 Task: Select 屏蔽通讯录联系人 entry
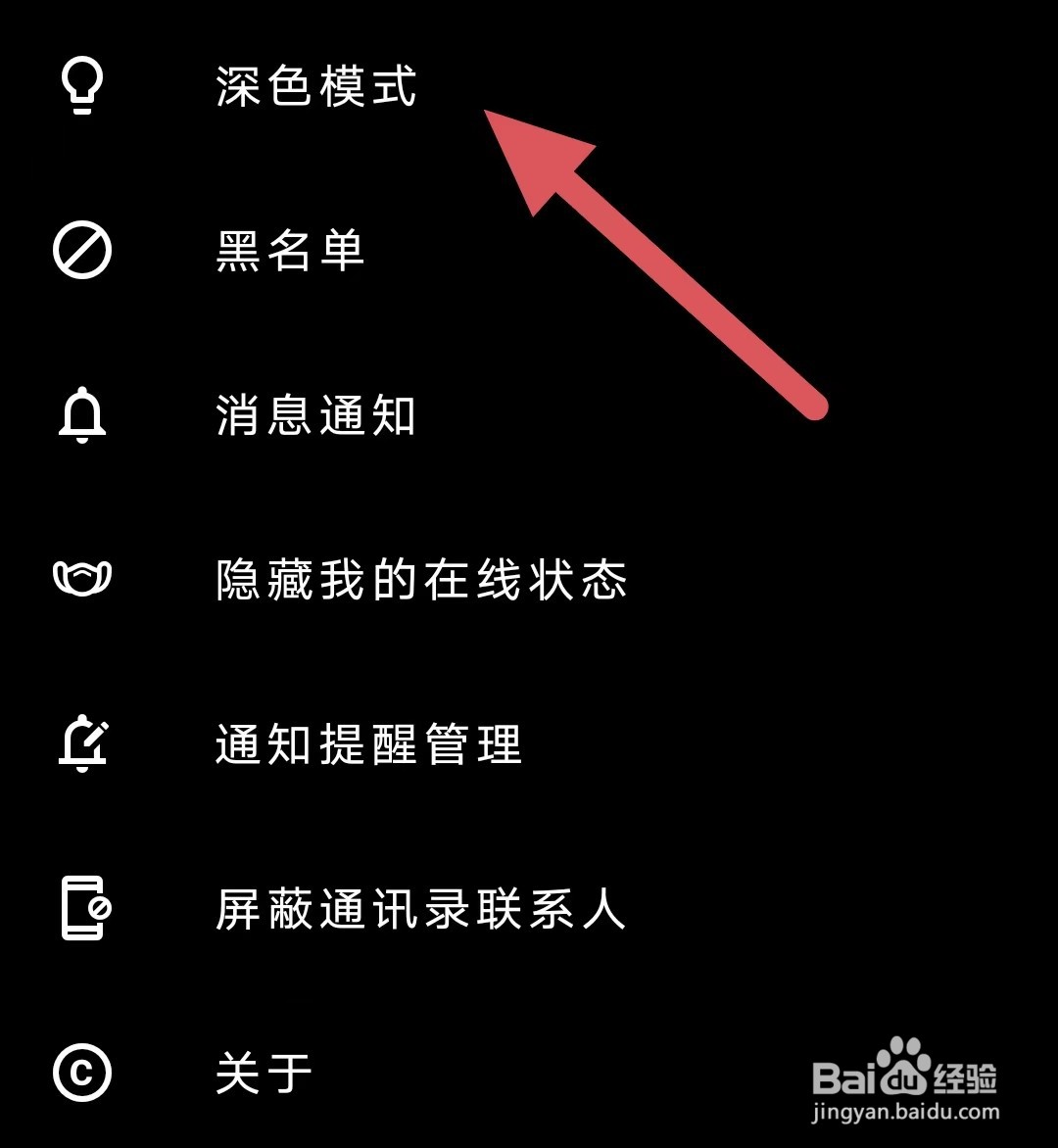421,910
